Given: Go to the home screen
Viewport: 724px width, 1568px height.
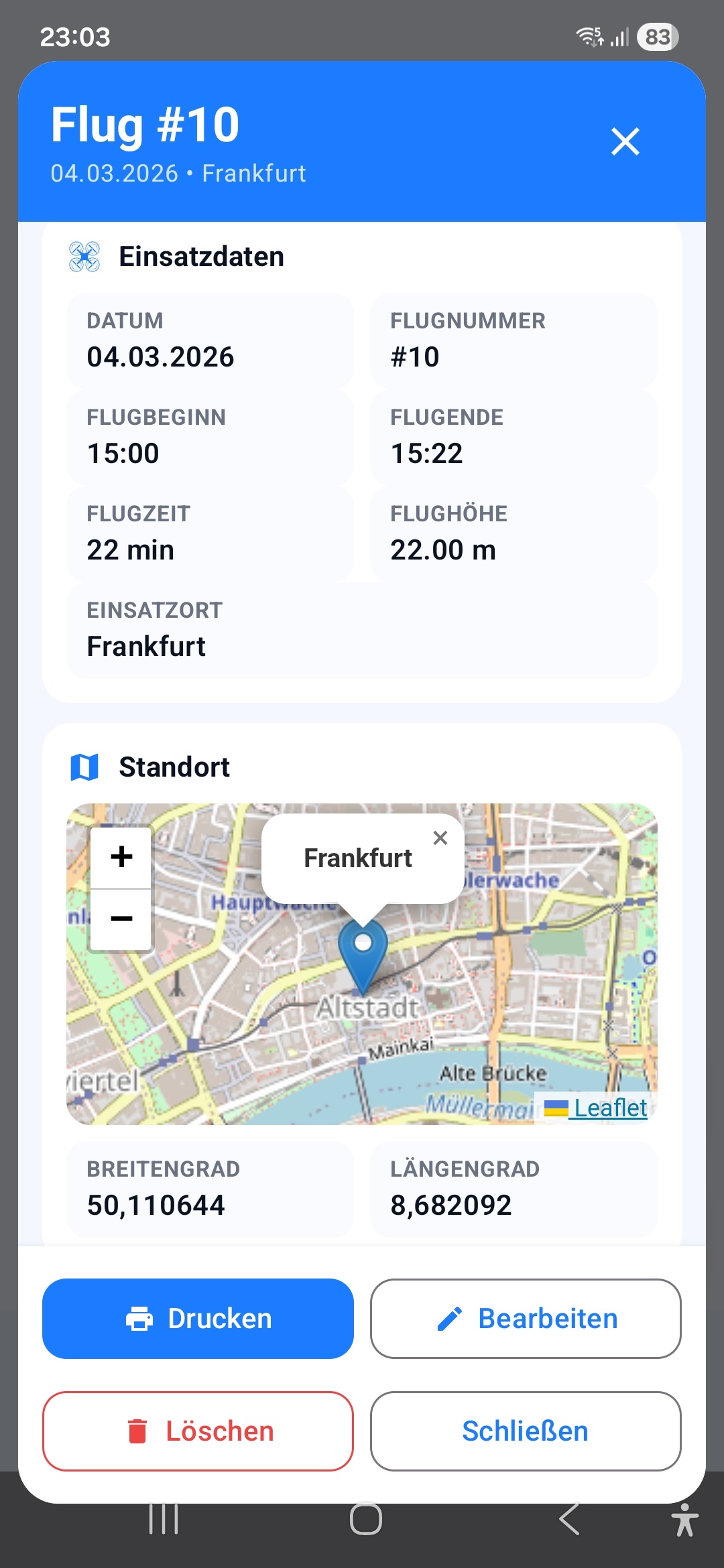Looking at the screenshot, I should pyautogui.click(x=366, y=1518).
